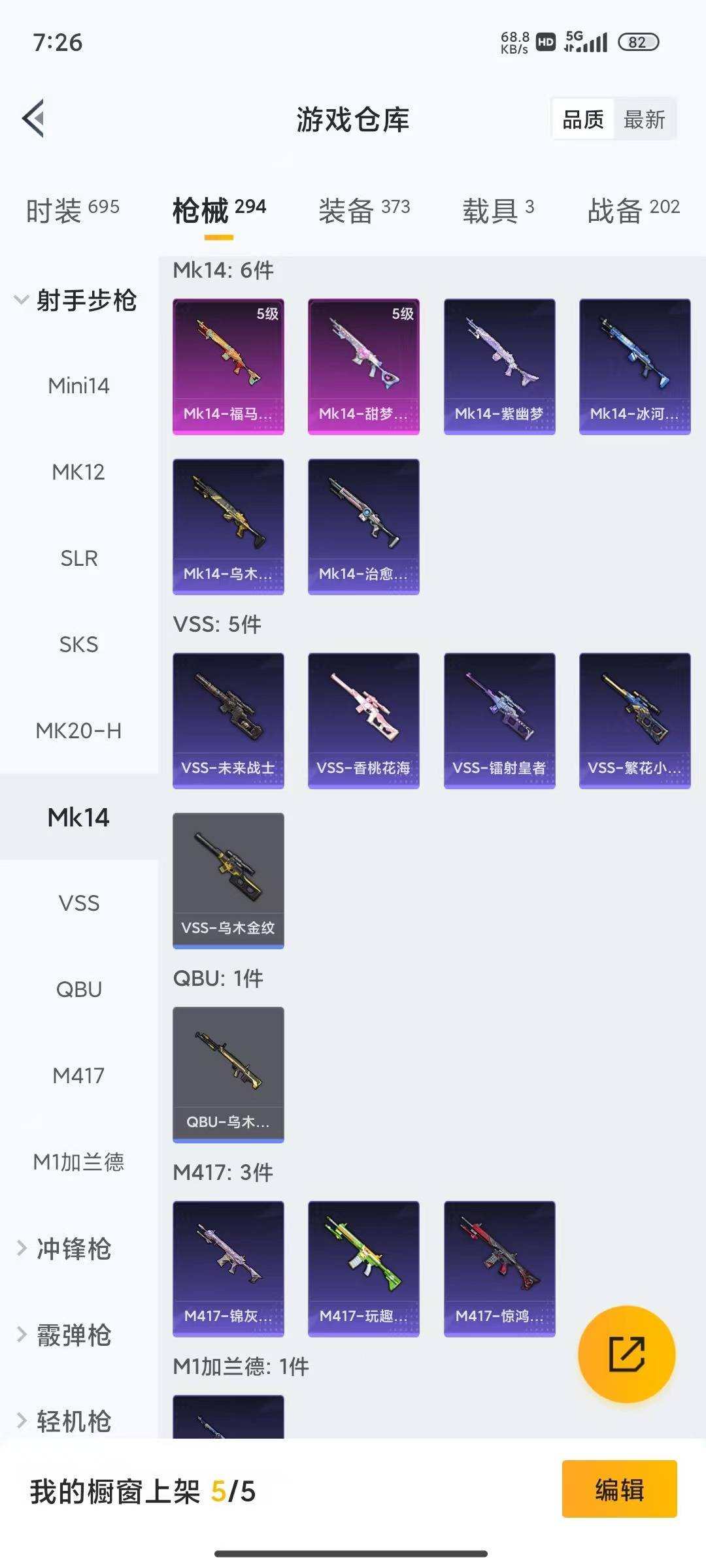Collapse the 射手步枪 category

tap(75, 301)
